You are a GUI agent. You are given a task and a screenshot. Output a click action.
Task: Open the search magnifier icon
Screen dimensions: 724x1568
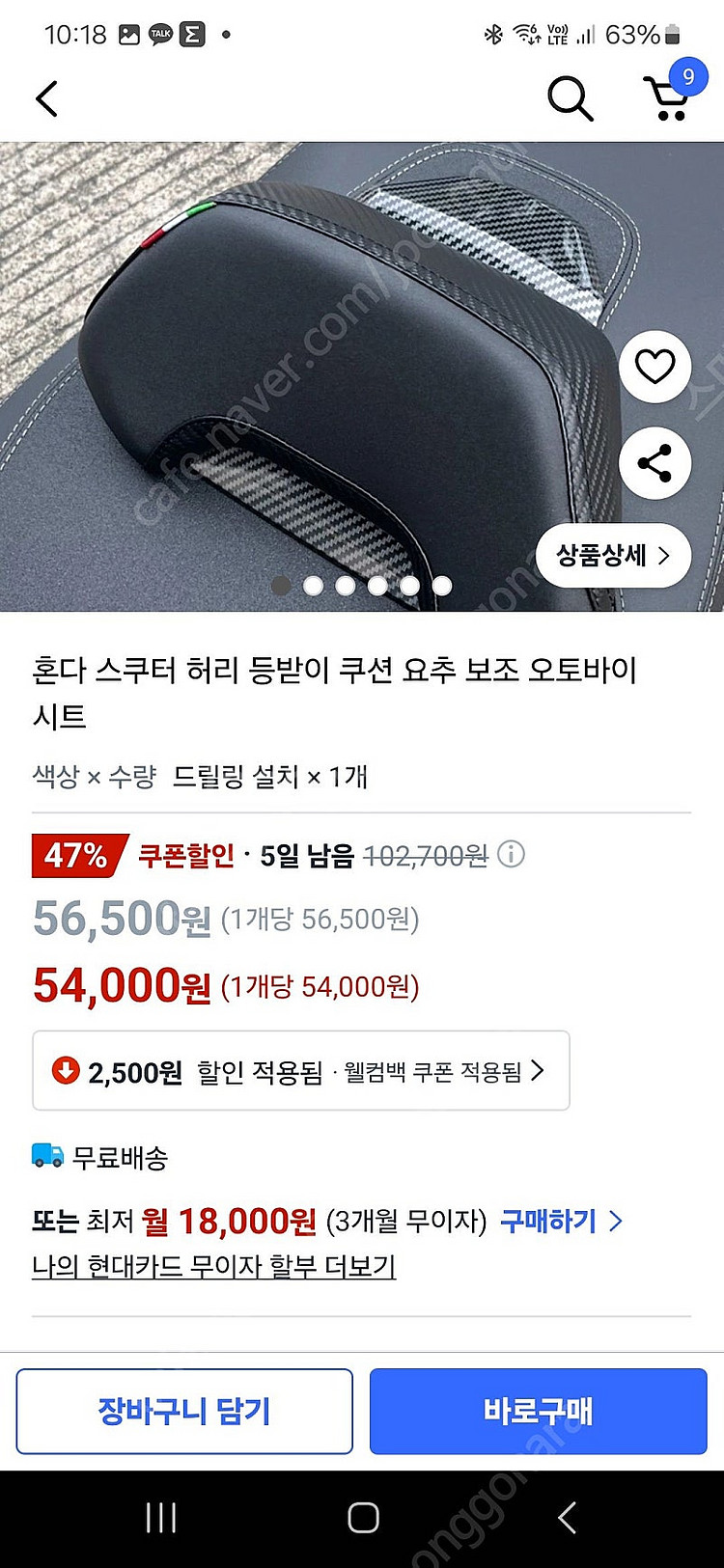tap(570, 98)
